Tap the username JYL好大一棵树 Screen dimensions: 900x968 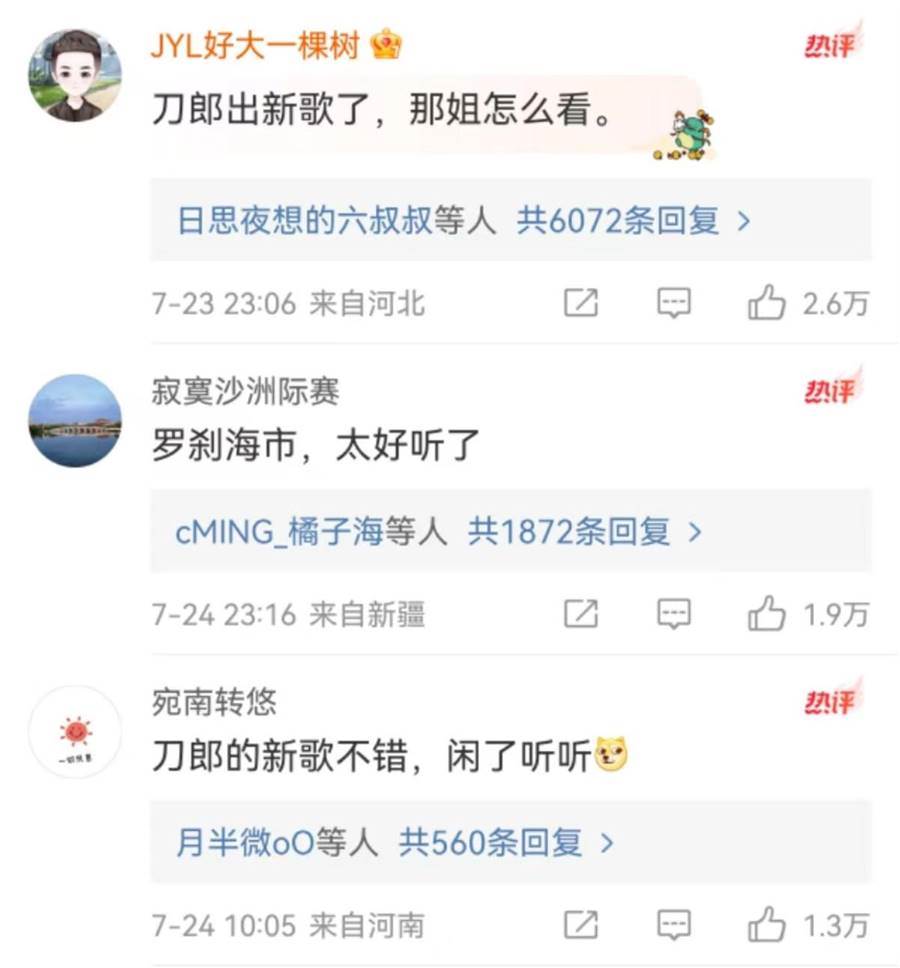(255, 45)
